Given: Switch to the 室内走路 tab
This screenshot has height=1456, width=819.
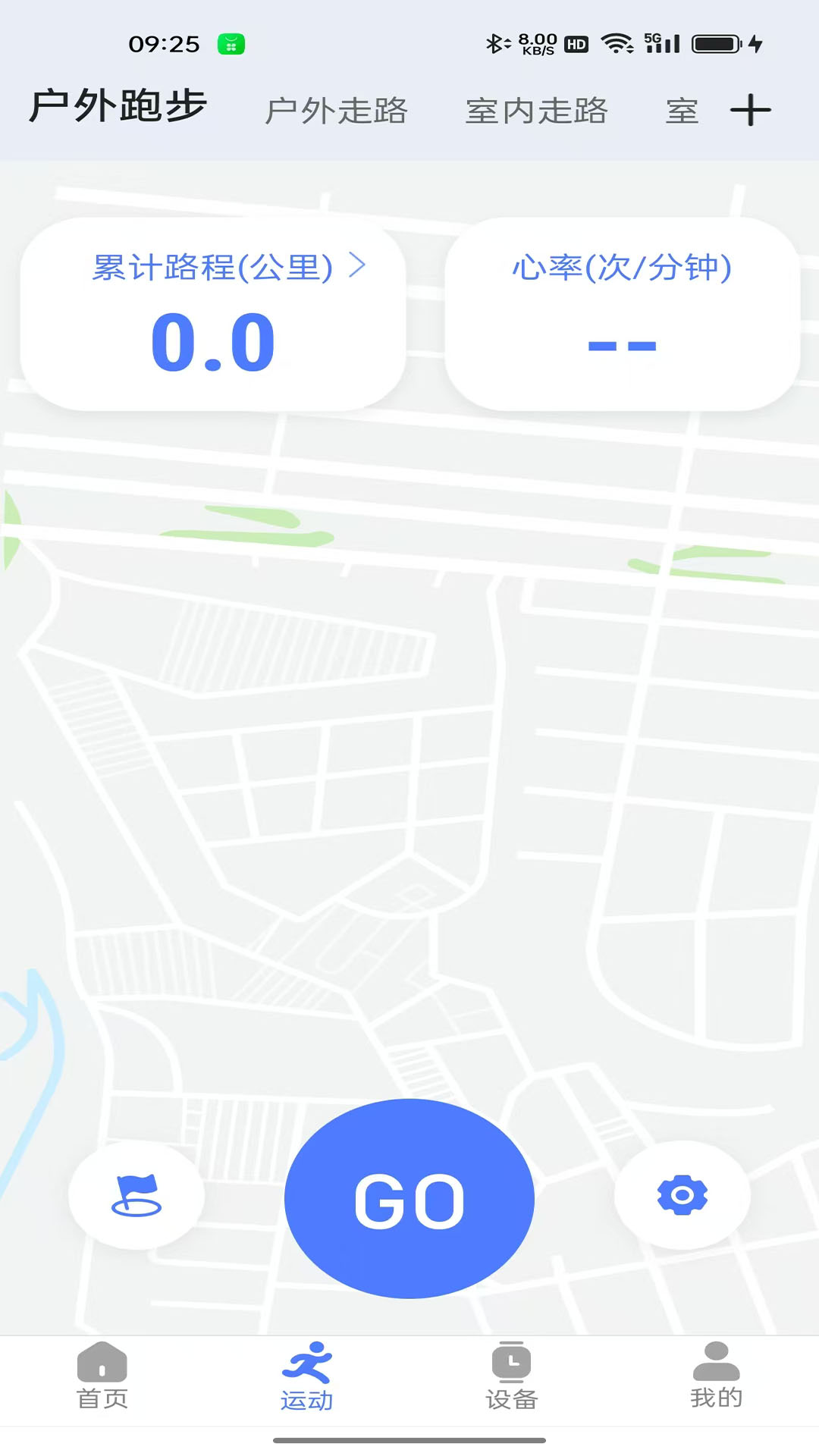Looking at the screenshot, I should (536, 111).
